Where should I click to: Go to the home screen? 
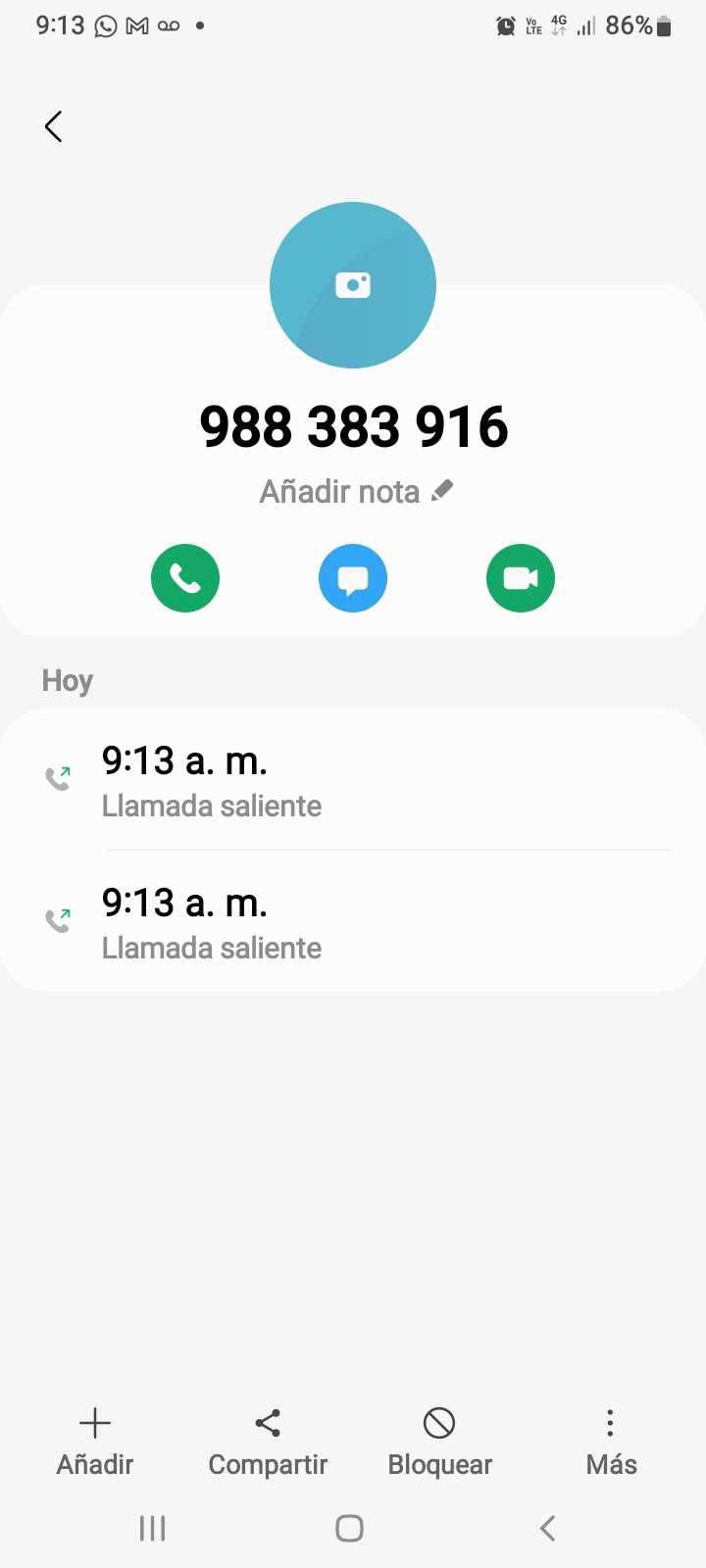(x=350, y=1528)
